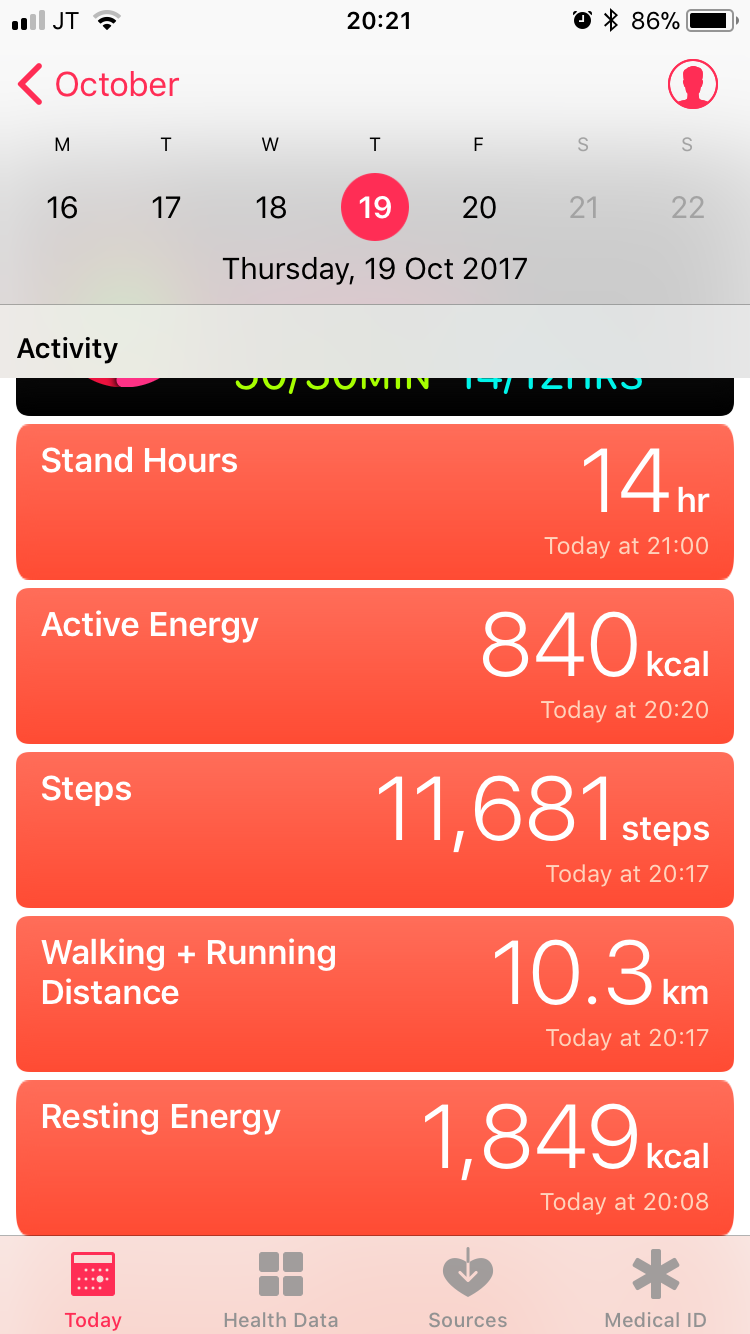Switch to the Sources tab
Screen dimensions: 750x1334
(468, 1288)
